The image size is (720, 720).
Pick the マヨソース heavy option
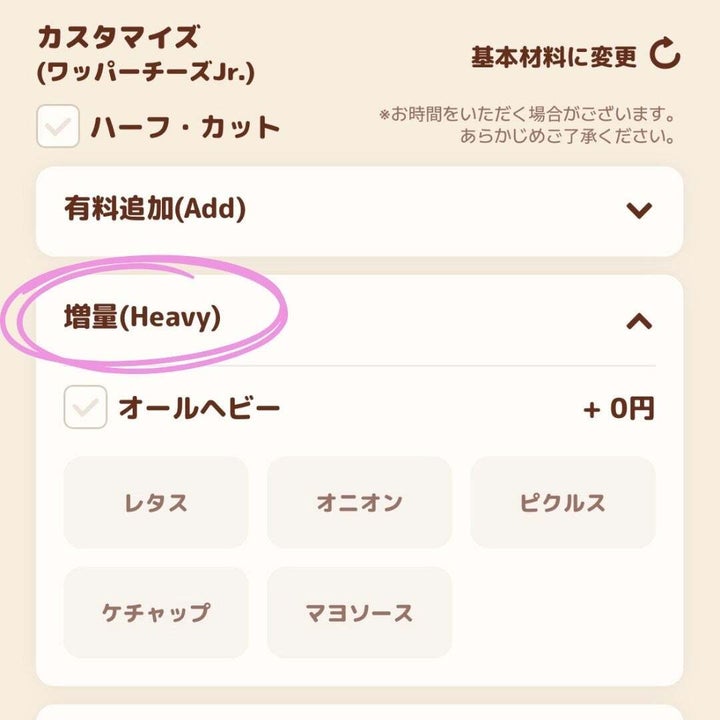(359, 612)
